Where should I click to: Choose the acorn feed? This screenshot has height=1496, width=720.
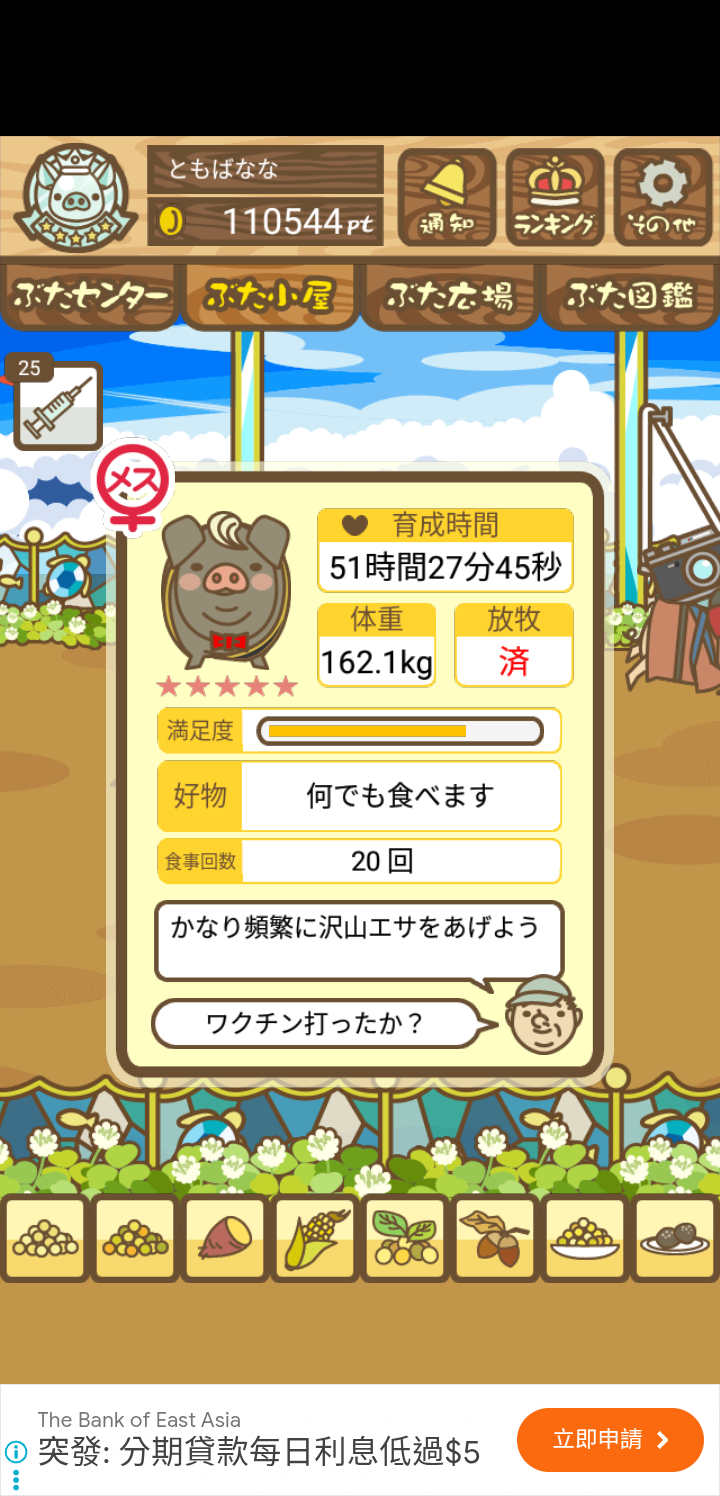(x=495, y=1239)
